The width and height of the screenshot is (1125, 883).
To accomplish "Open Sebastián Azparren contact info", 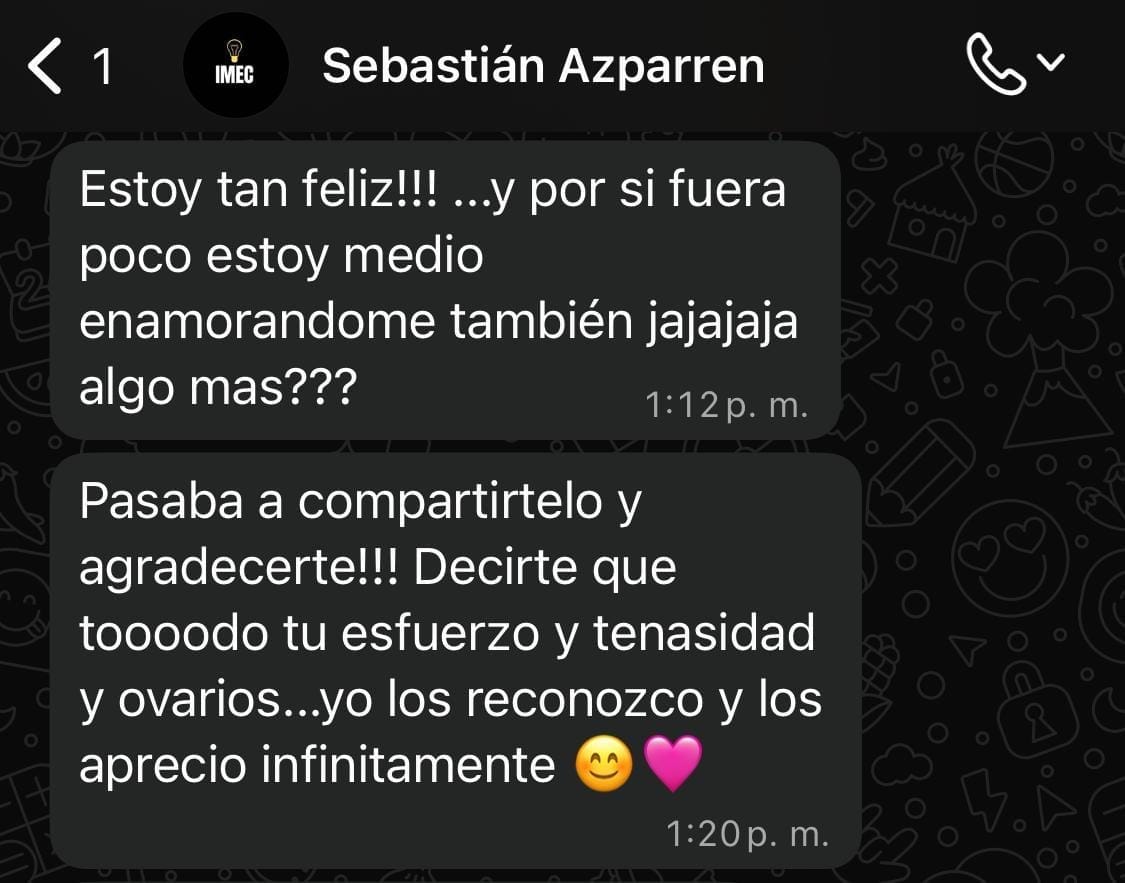I will [x=543, y=66].
